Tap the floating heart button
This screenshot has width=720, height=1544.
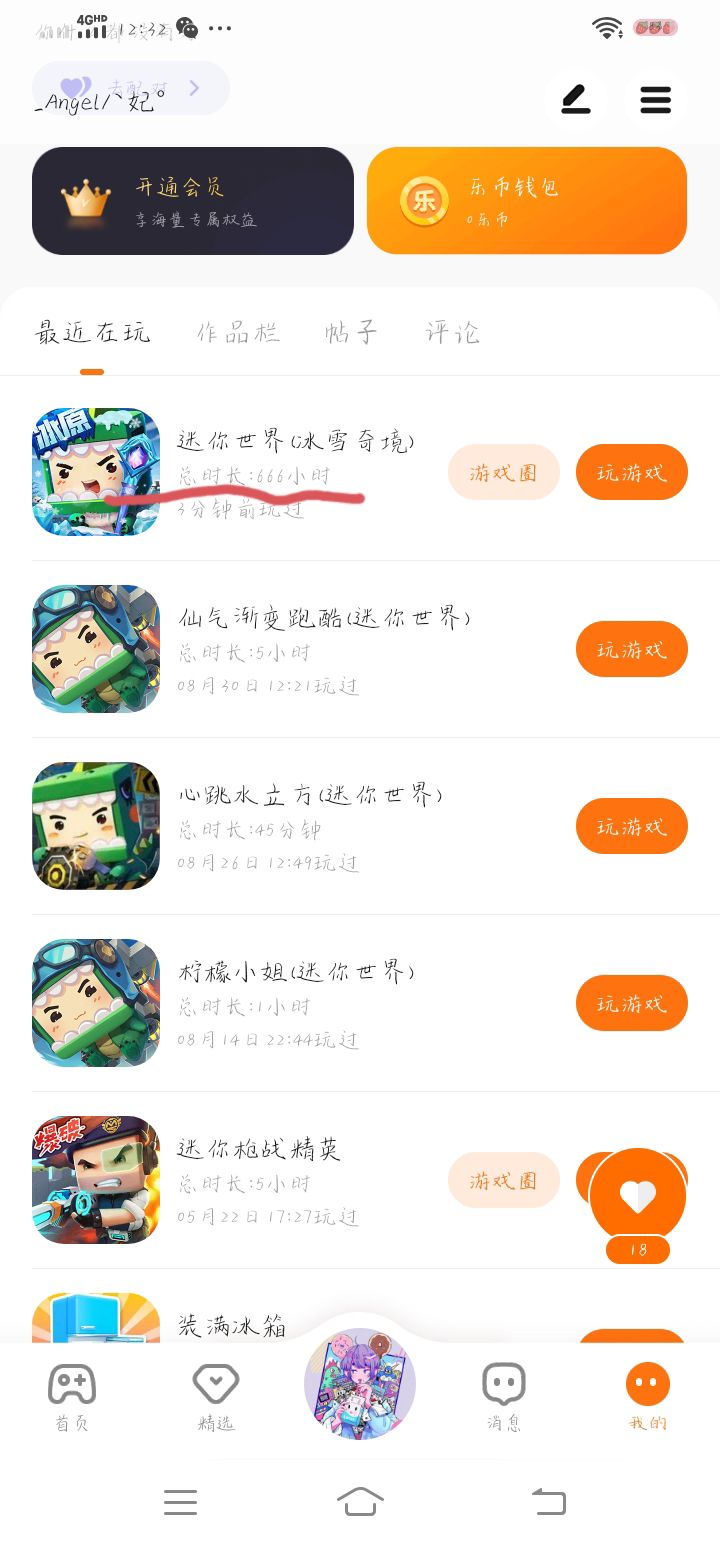pos(638,1196)
